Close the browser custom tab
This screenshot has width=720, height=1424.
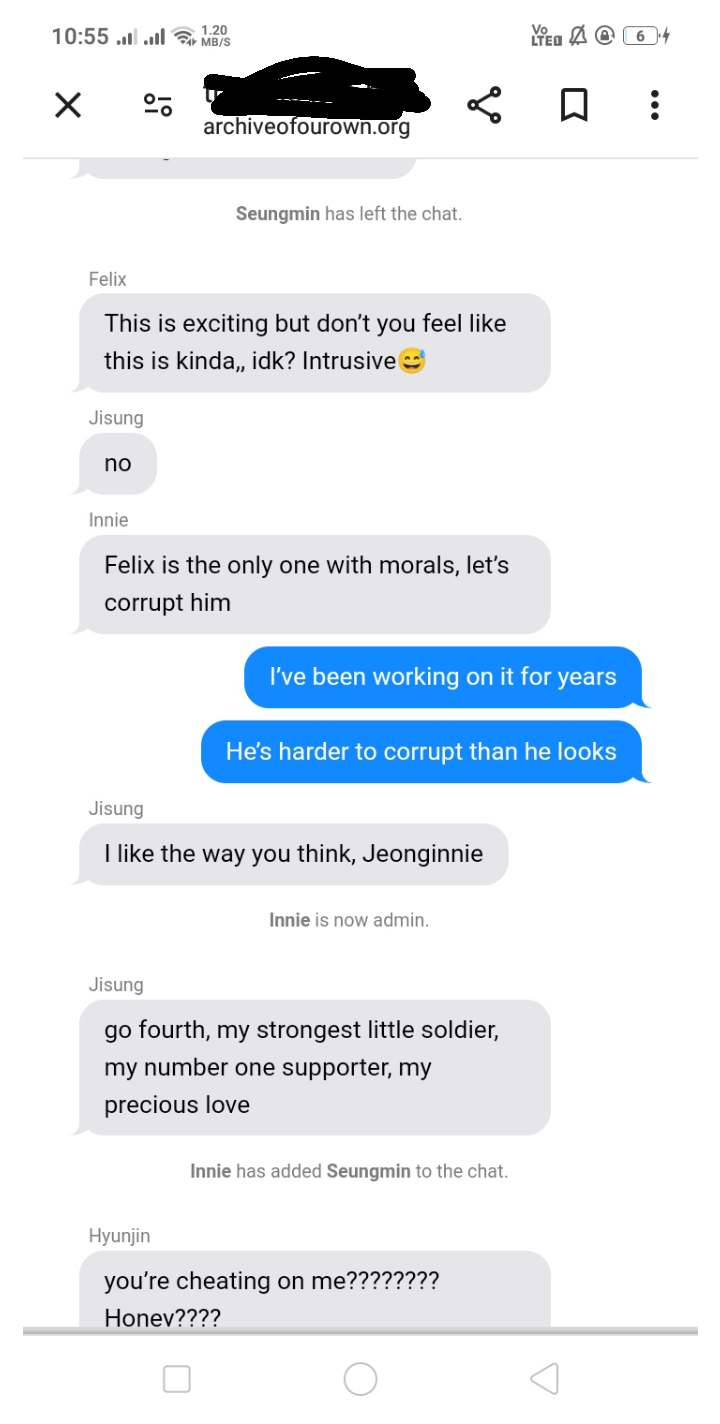[x=68, y=104]
